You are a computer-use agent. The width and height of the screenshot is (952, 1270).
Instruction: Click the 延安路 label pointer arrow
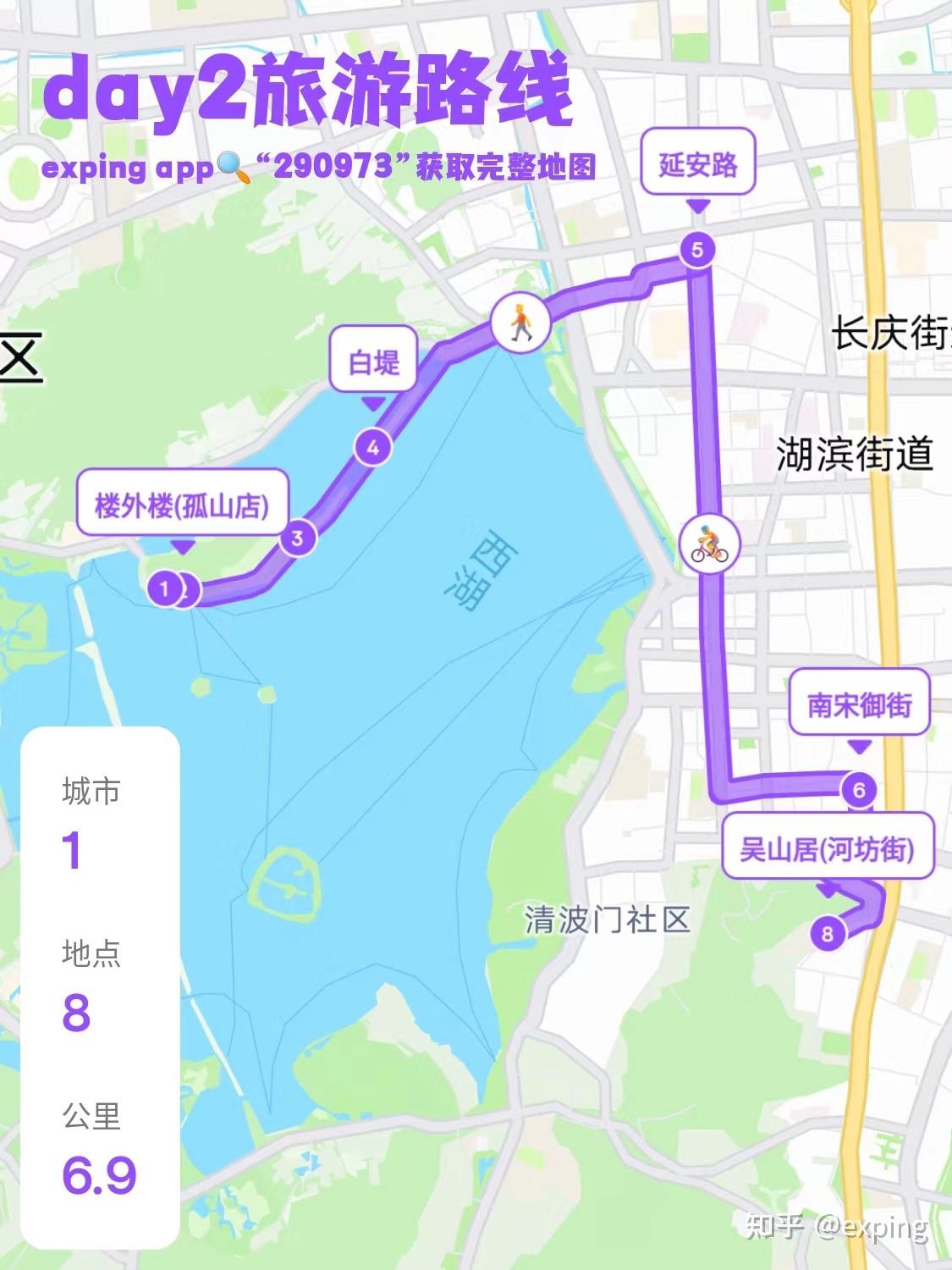(x=699, y=204)
